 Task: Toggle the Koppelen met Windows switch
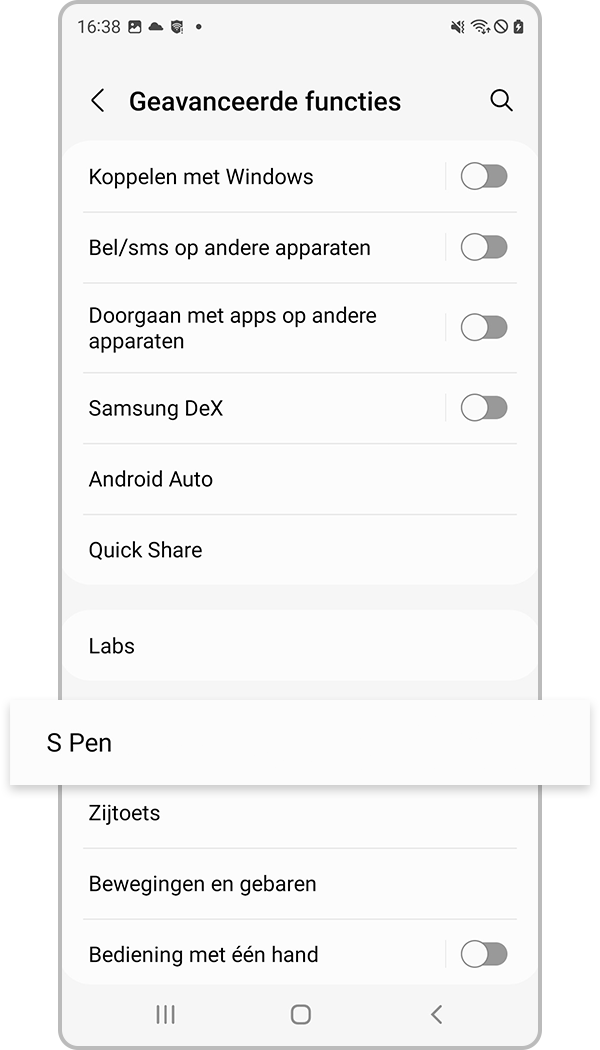coord(484,177)
